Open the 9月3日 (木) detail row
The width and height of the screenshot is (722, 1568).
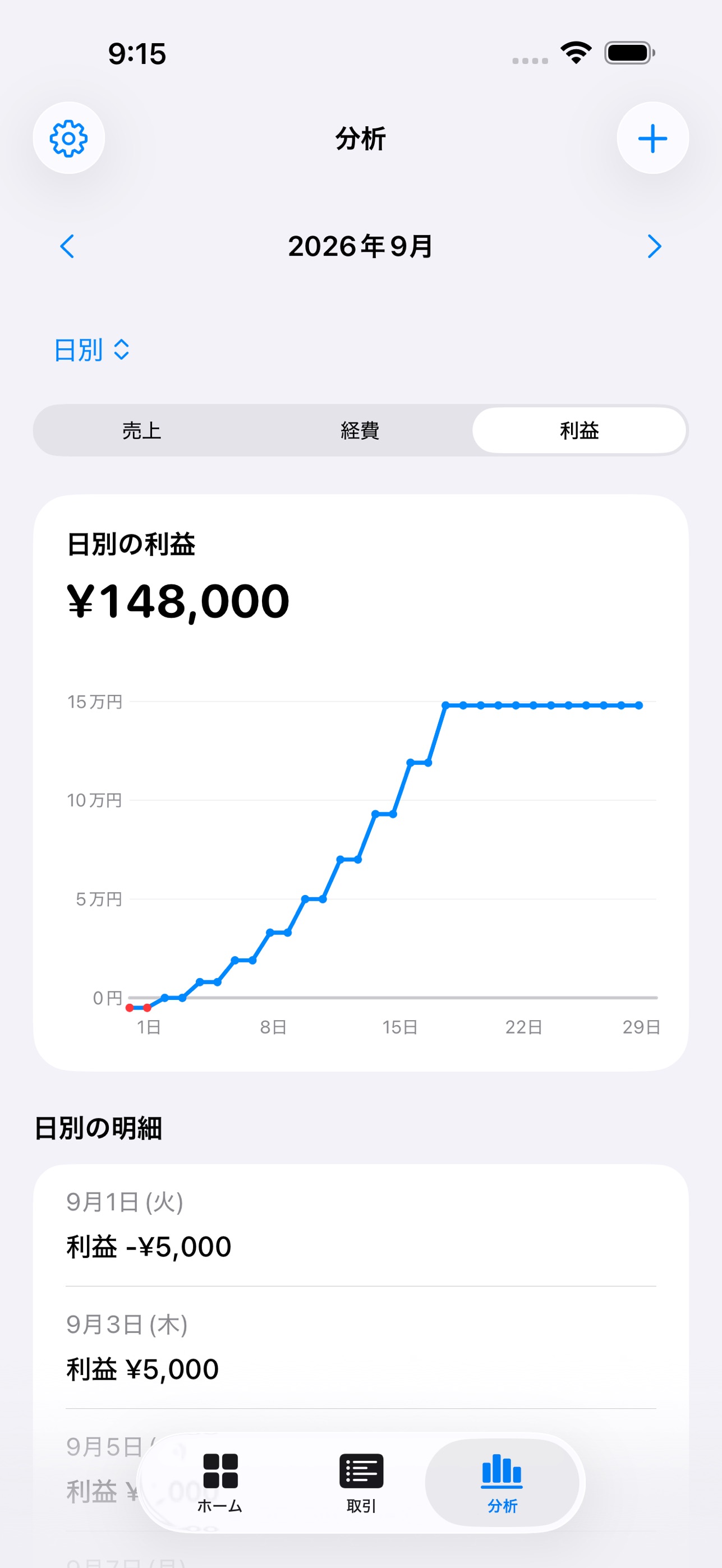pos(361,1347)
